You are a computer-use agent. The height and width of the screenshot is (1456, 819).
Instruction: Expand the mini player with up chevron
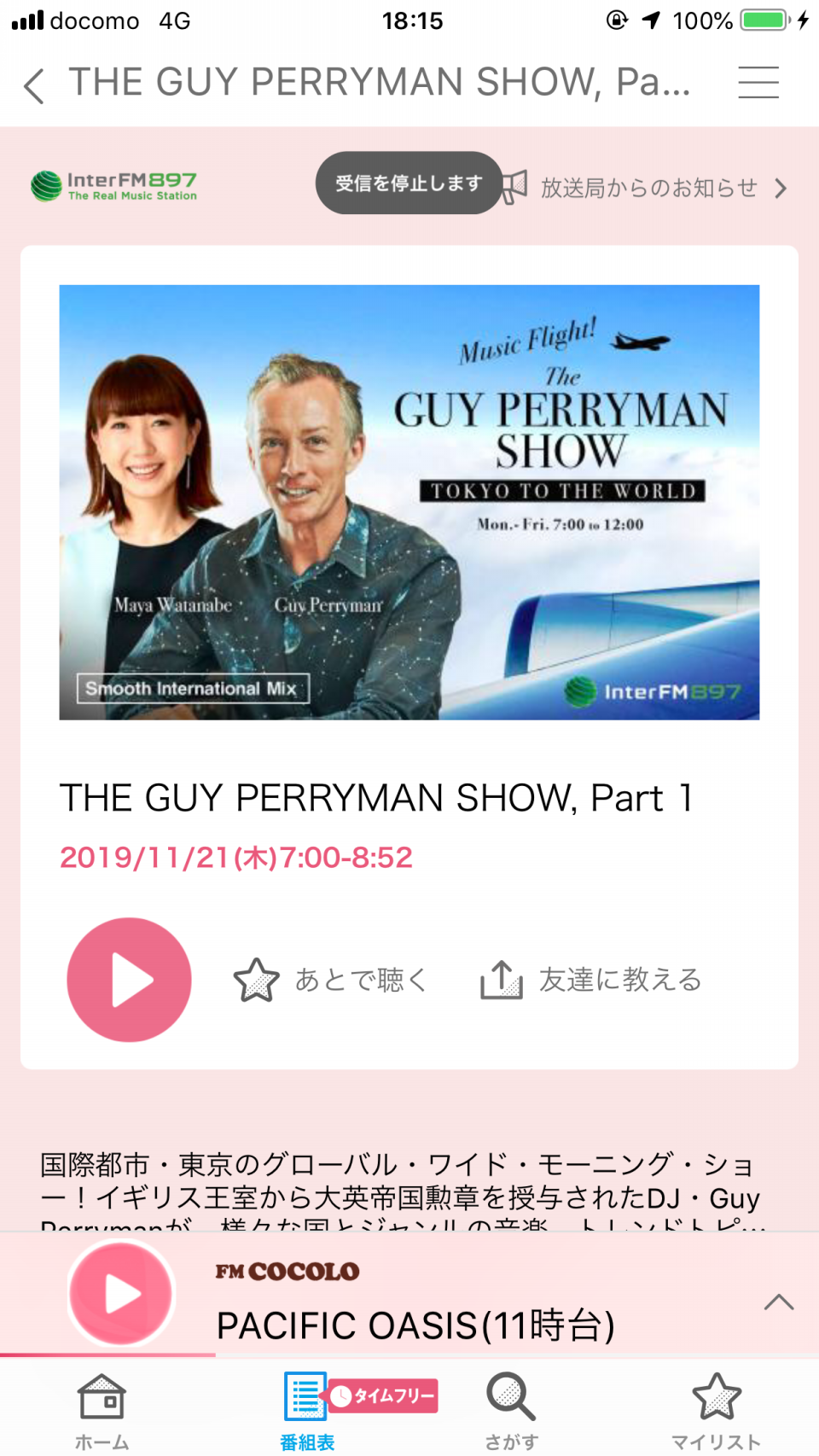779,1302
